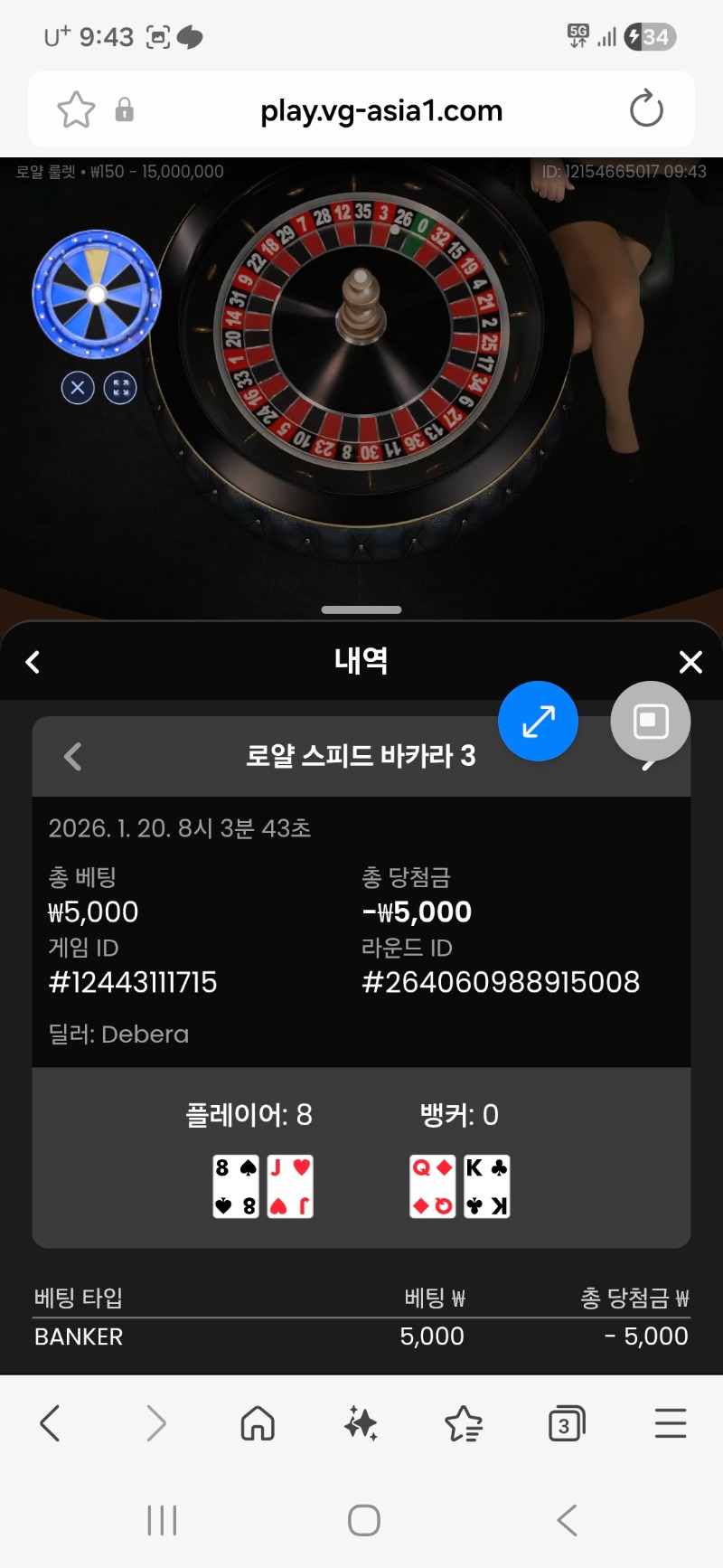Open the browser AI sparkle tool
The width and height of the screenshot is (723, 1568).
(361, 1423)
